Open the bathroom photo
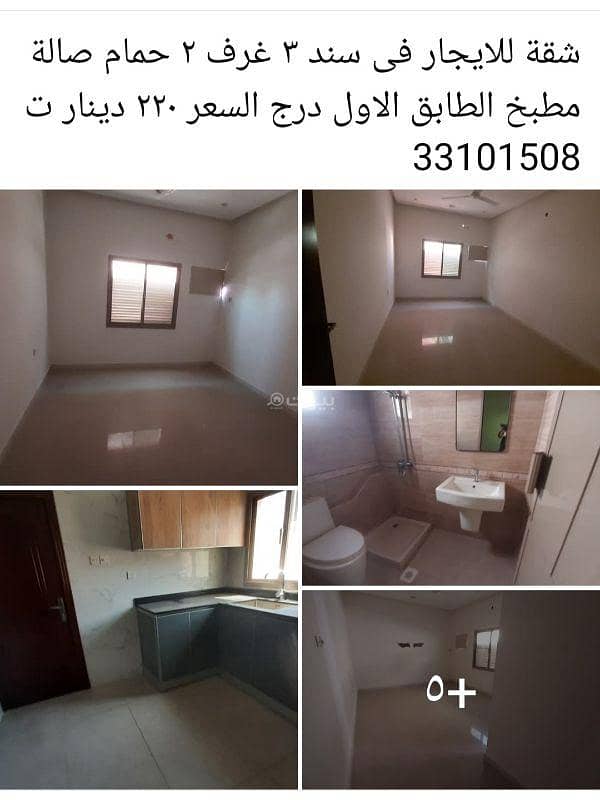Viewport: 600px width, 800px height. pos(451,487)
